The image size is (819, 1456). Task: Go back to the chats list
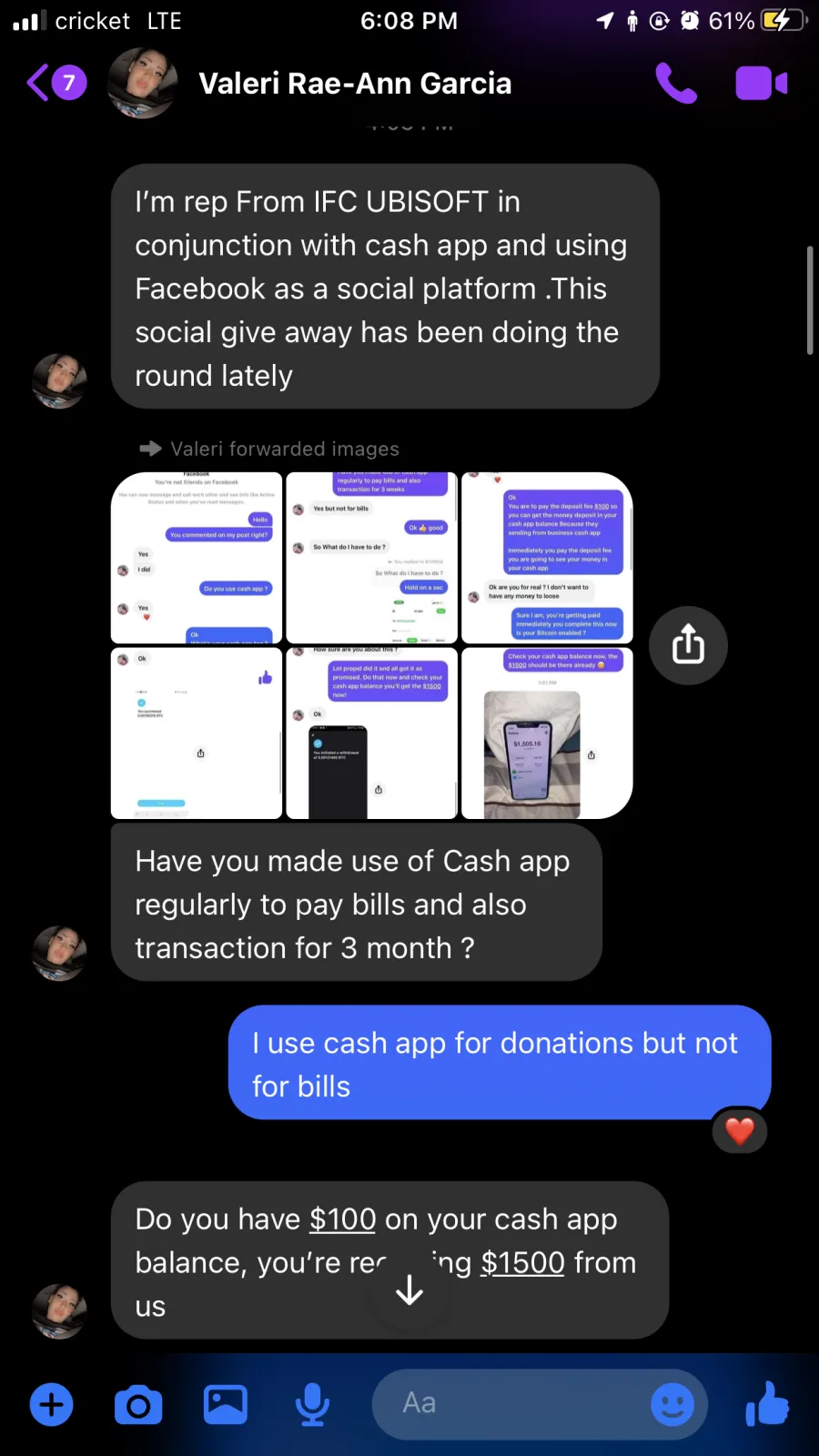(55, 84)
